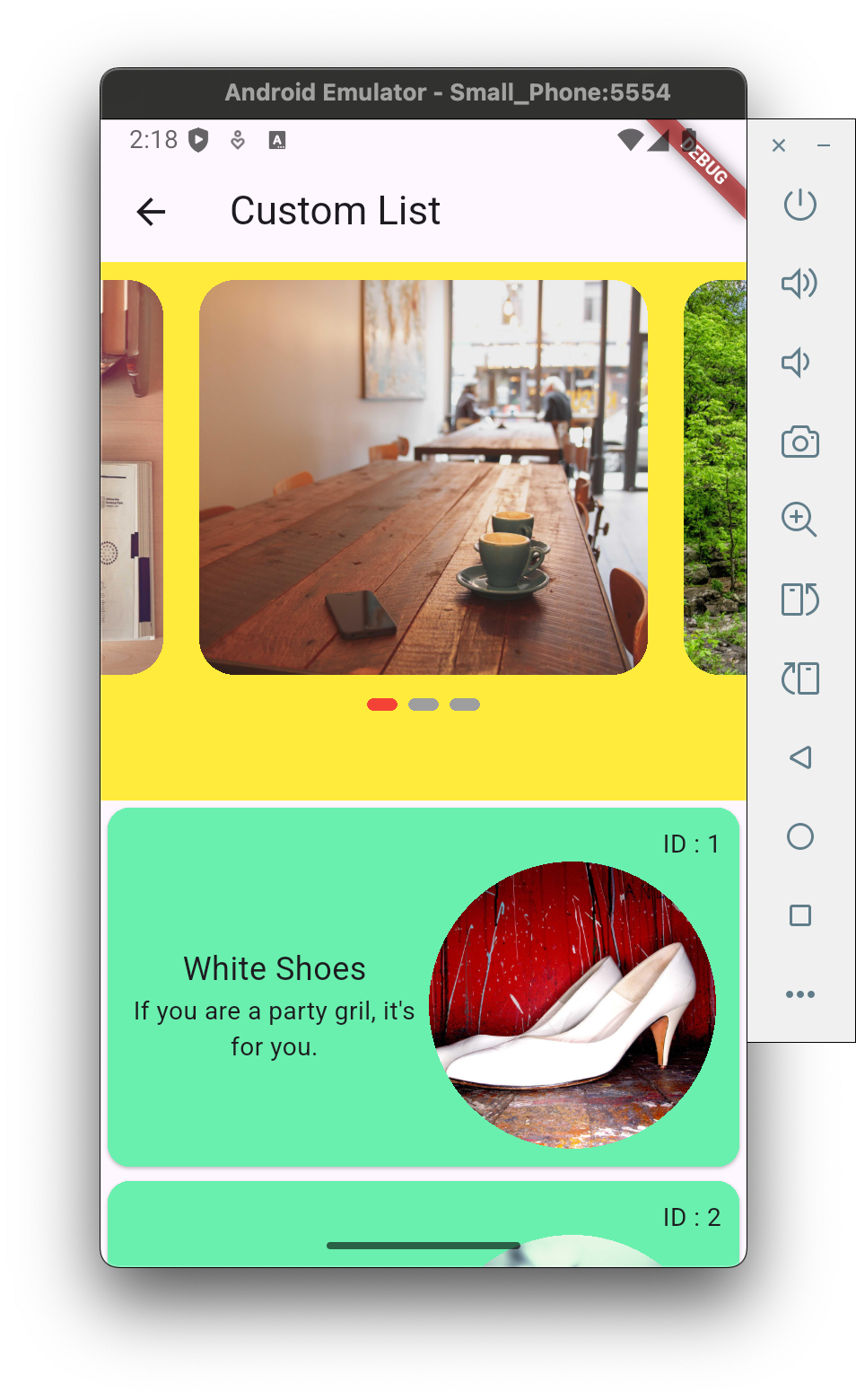Open the emulator zoom tool
Viewport: 856px width, 1400px height.
click(x=799, y=520)
